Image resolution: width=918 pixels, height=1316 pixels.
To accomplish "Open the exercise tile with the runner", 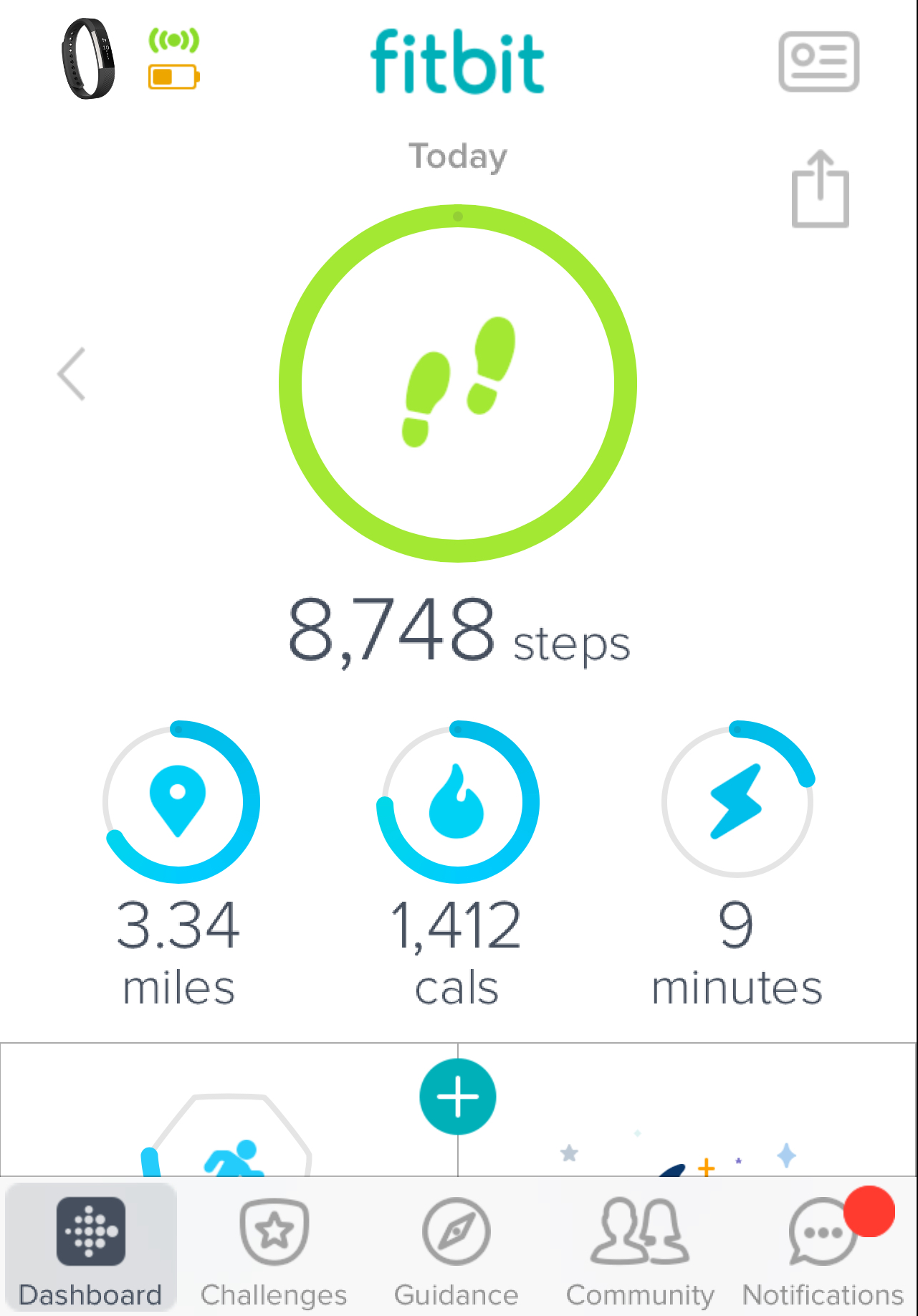I will pos(229,1140).
